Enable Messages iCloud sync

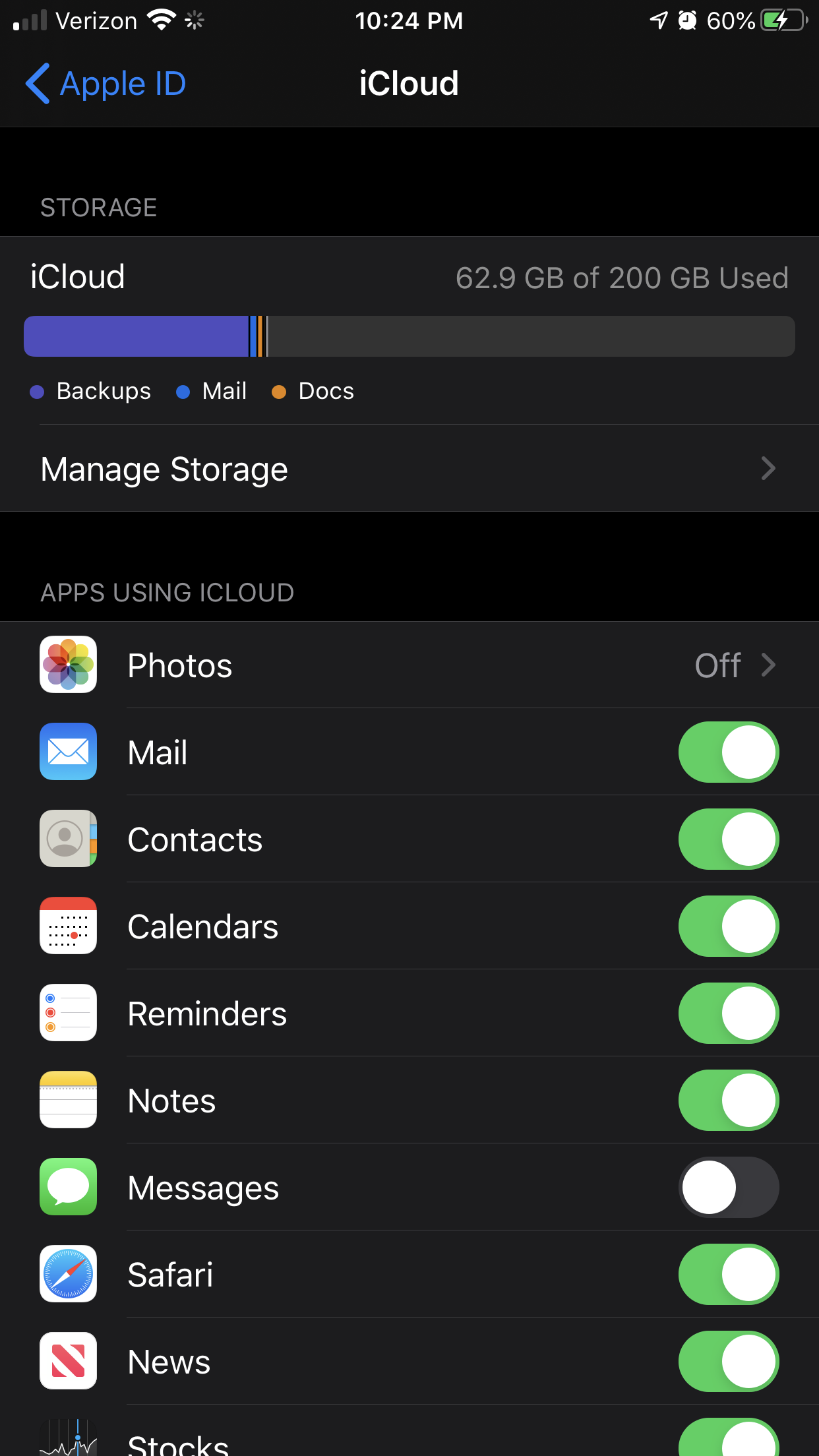coord(728,1187)
